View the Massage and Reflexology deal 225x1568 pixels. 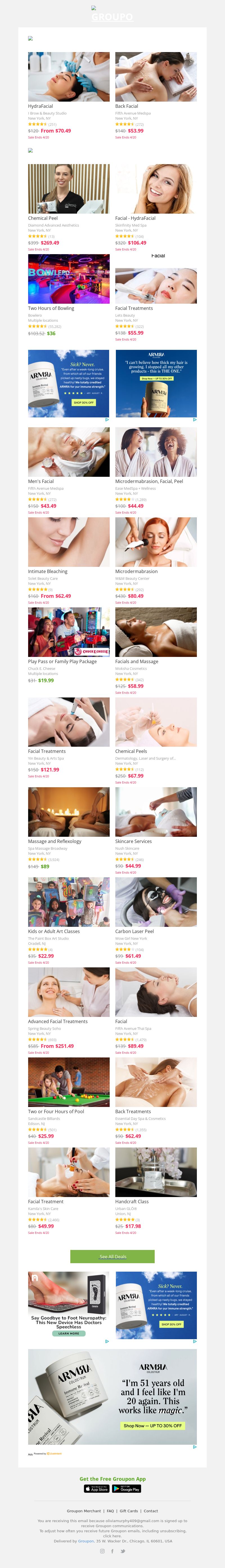[68, 812]
